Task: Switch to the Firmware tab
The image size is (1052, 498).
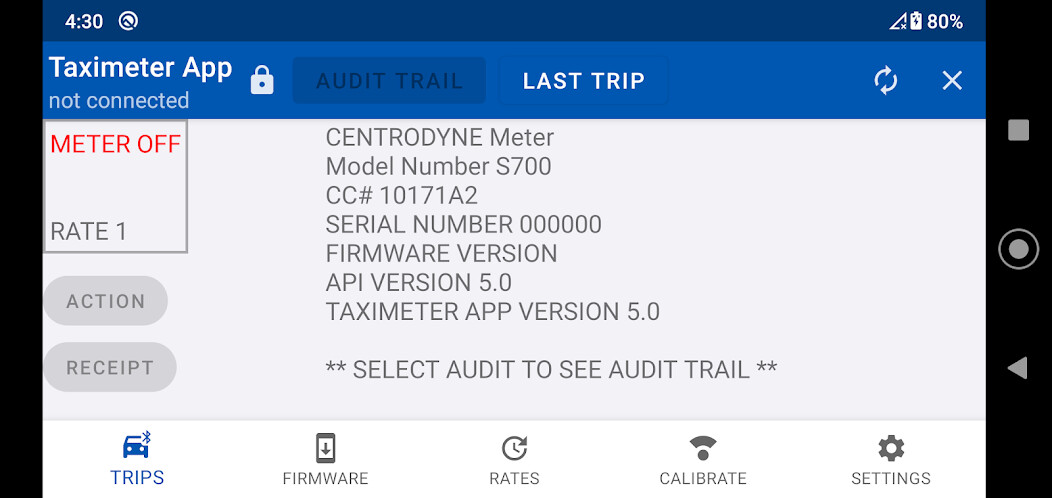Action: click(x=325, y=460)
